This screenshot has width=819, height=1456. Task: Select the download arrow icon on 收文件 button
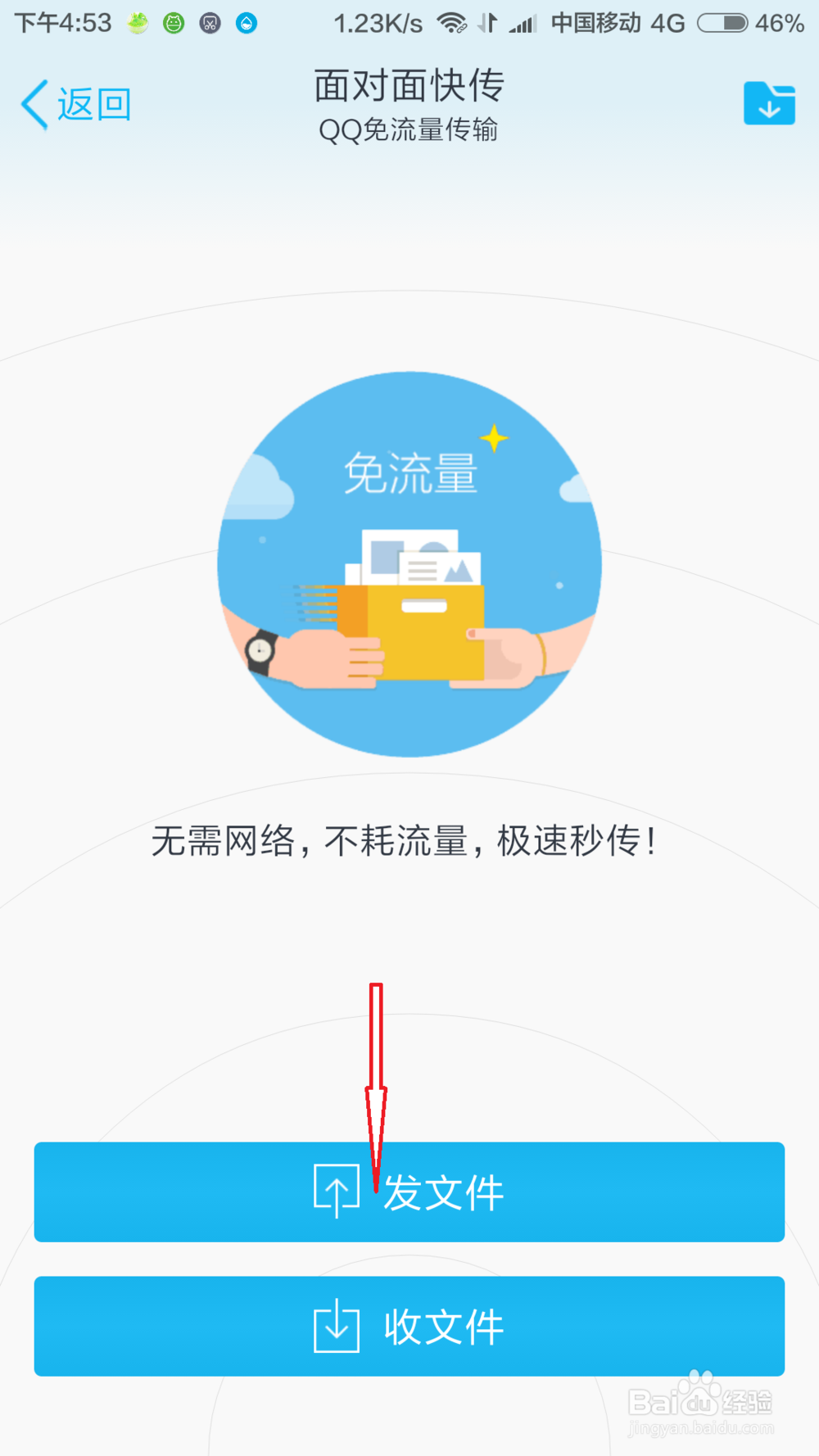click(336, 1327)
